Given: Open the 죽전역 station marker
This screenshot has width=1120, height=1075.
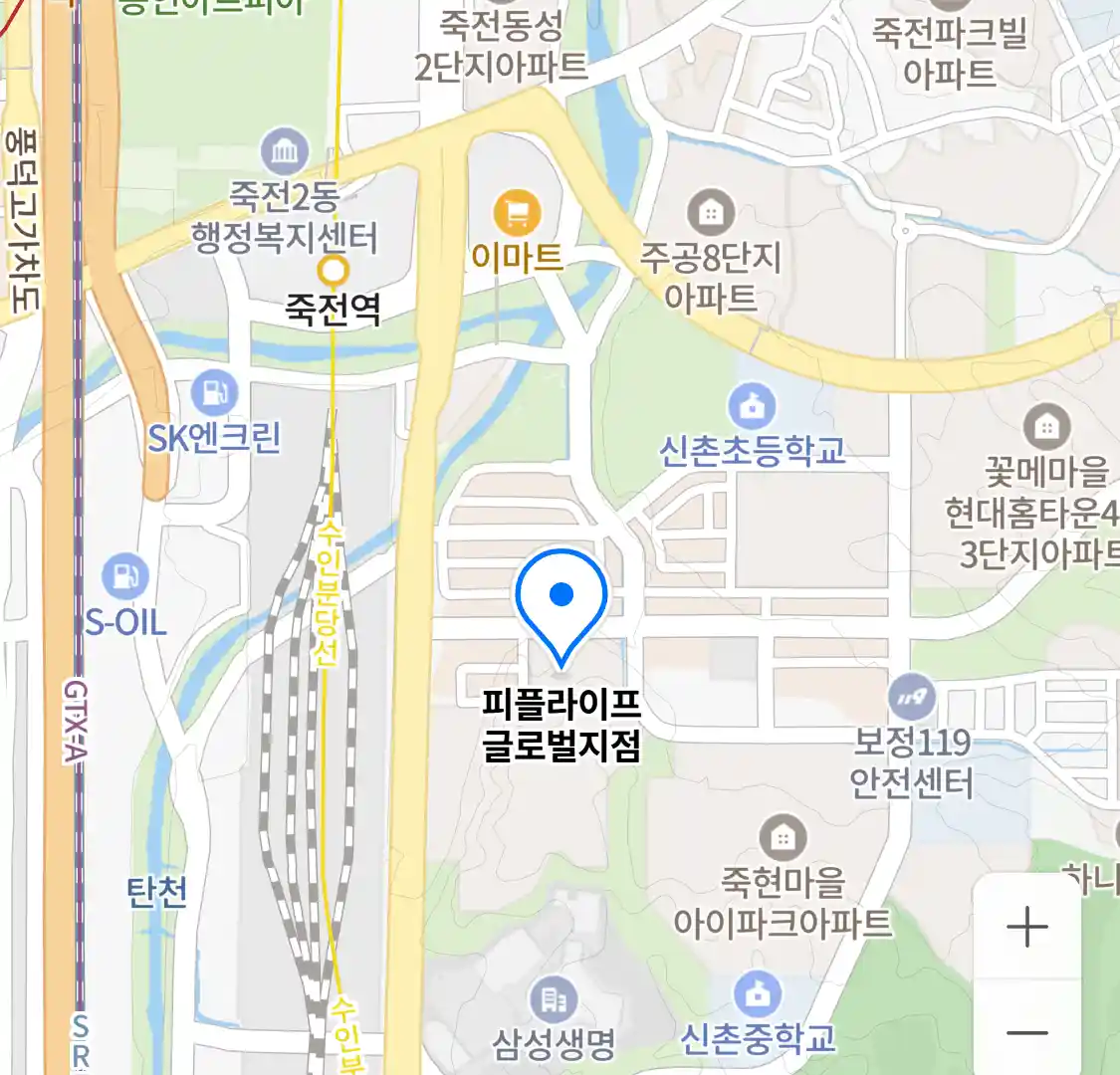Looking at the screenshot, I should pos(333,270).
